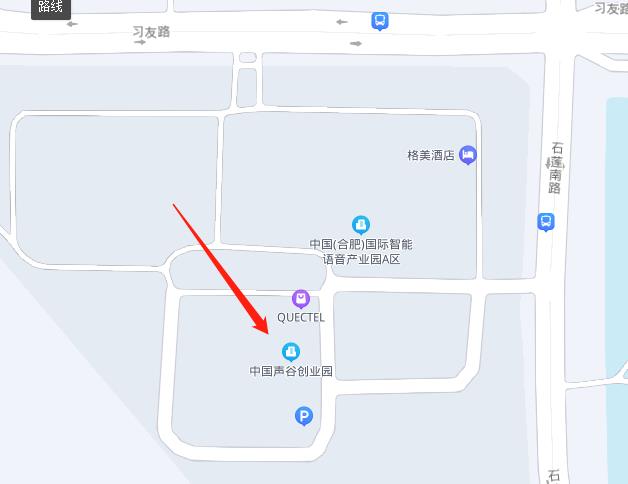Tap the 中国(合肥)国际智能语音产业园A区 marker
The height and width of the screenshot is (484, 628).
point(361,225)
